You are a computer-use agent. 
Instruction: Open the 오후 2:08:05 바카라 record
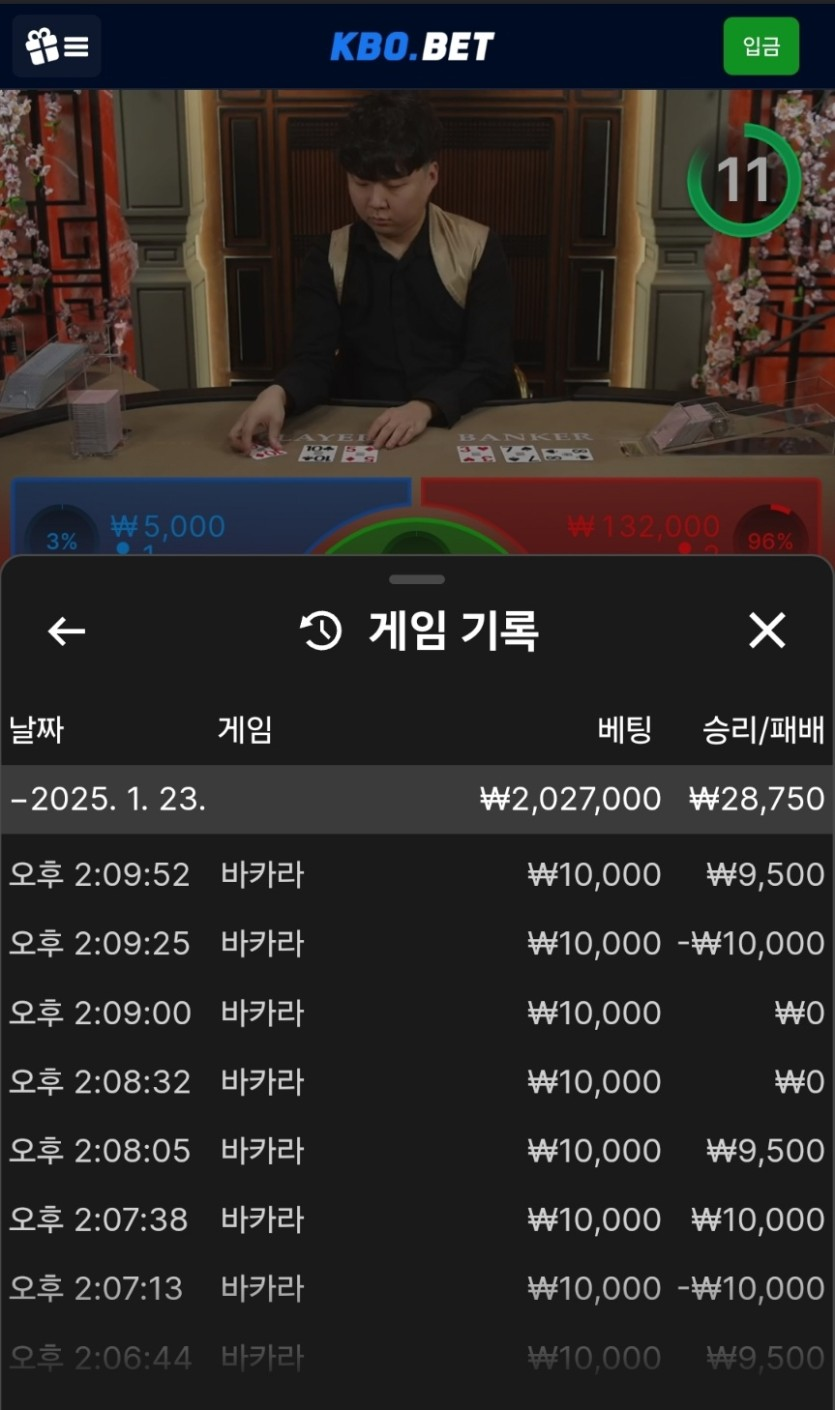(x=417, y=1151)
